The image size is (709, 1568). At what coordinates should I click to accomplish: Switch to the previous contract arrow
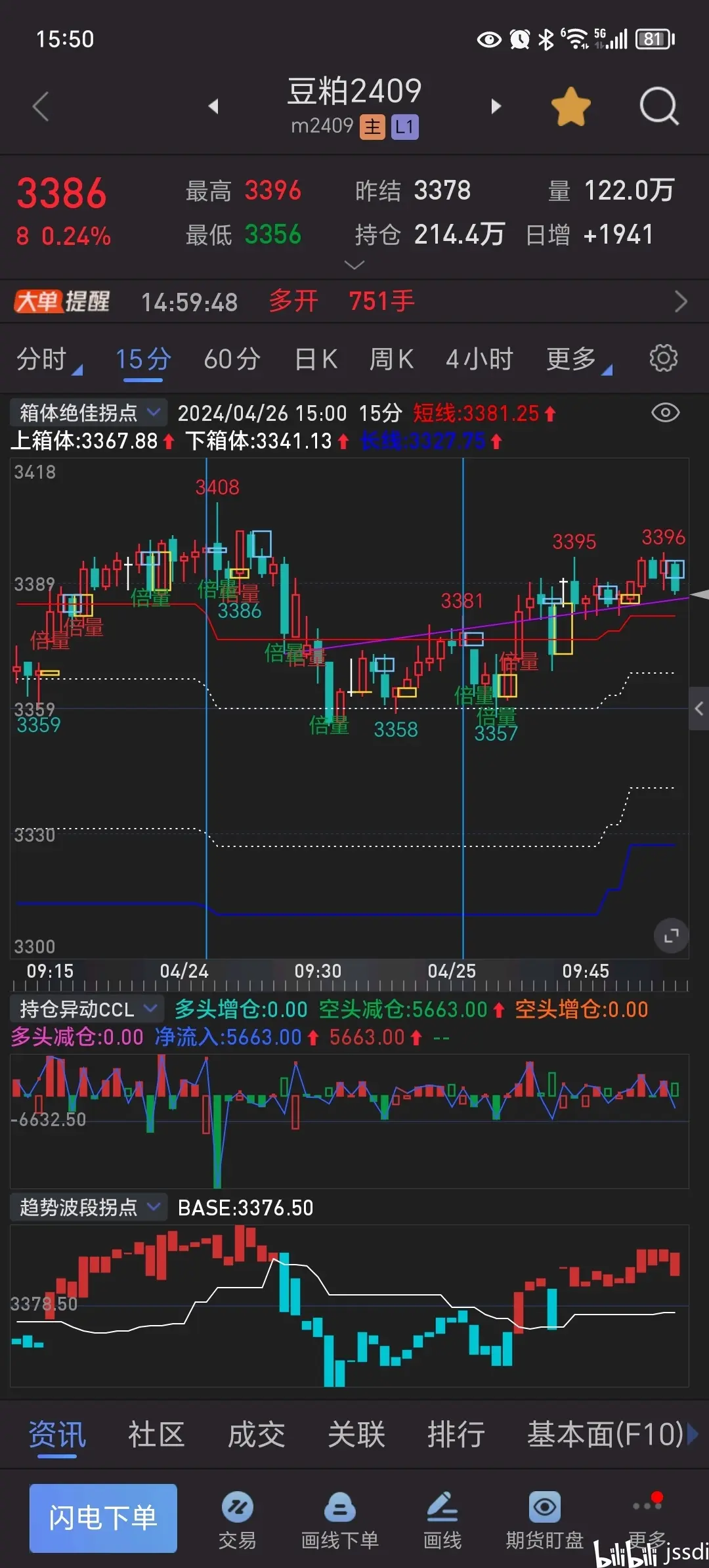213,106
